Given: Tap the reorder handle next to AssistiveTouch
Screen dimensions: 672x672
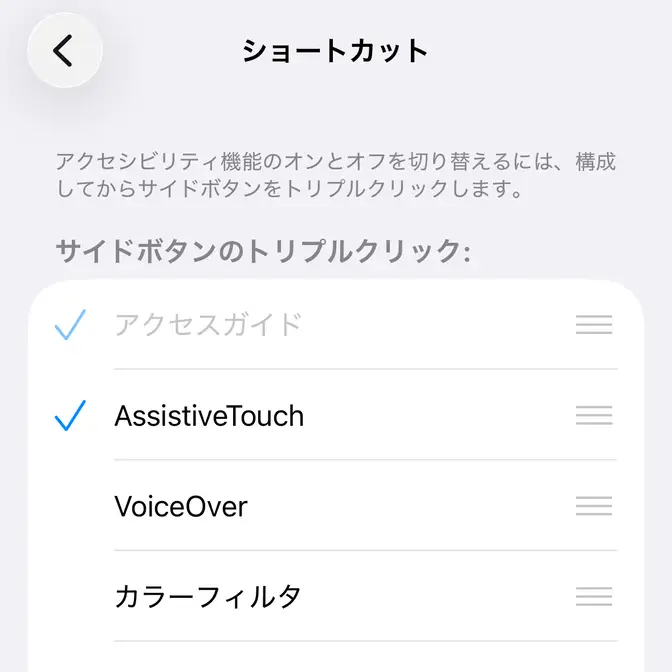Looking at the screenshot, I should pyautogui.click(x=594, y=415).
